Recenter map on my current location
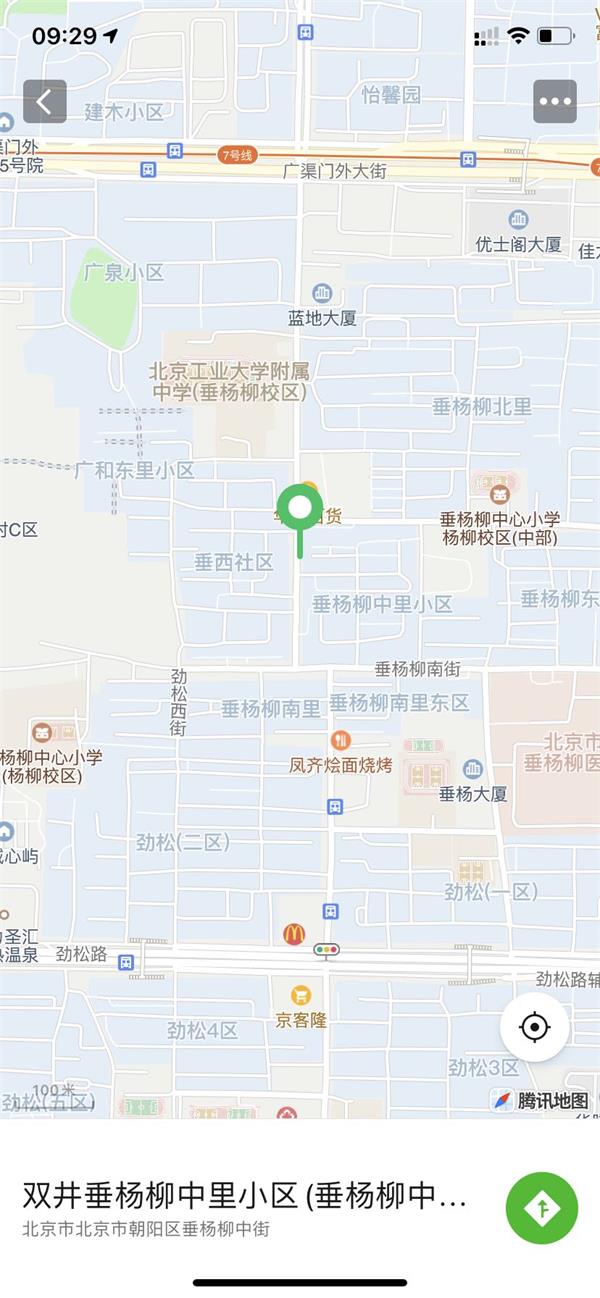This screenshot has height=1298, width=600. click(x=535, y=1027)
